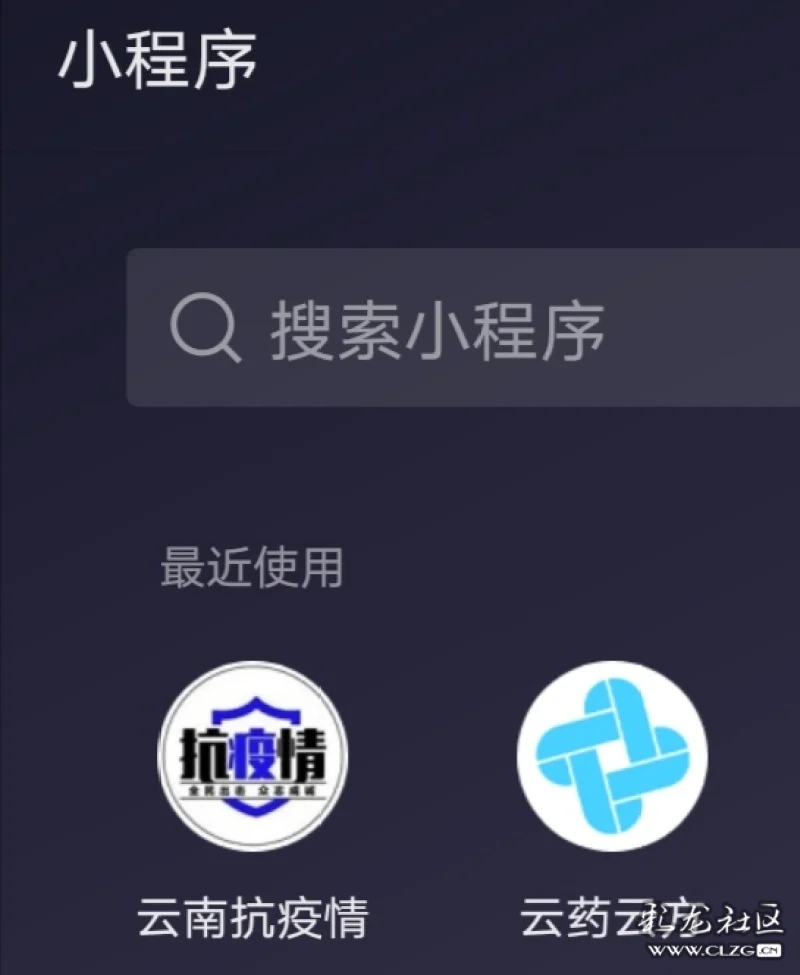Open the 云南抗疫情 mini program

click(x=253, y=755)
